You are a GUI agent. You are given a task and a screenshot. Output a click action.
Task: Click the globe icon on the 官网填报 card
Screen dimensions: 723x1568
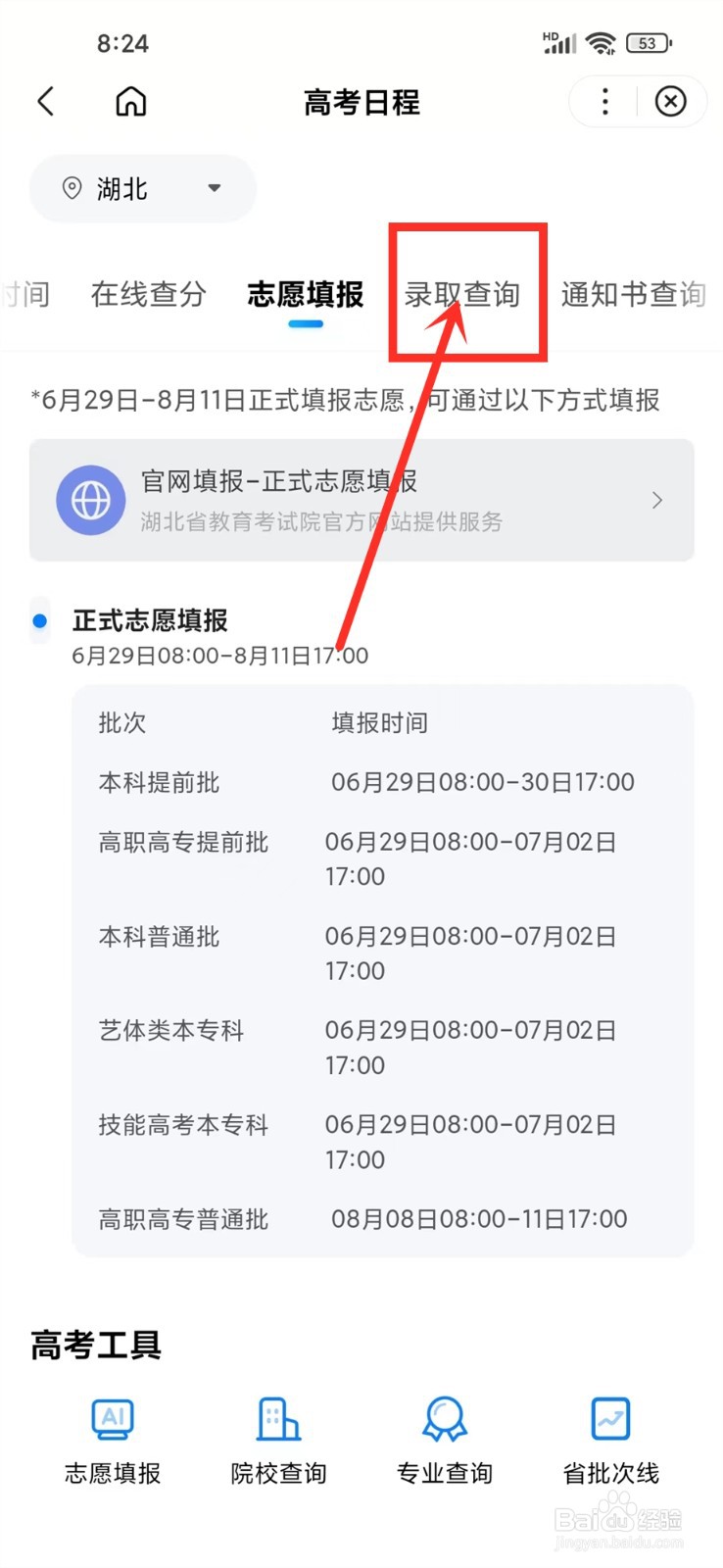pyautogui.click(x=90, y=500)
